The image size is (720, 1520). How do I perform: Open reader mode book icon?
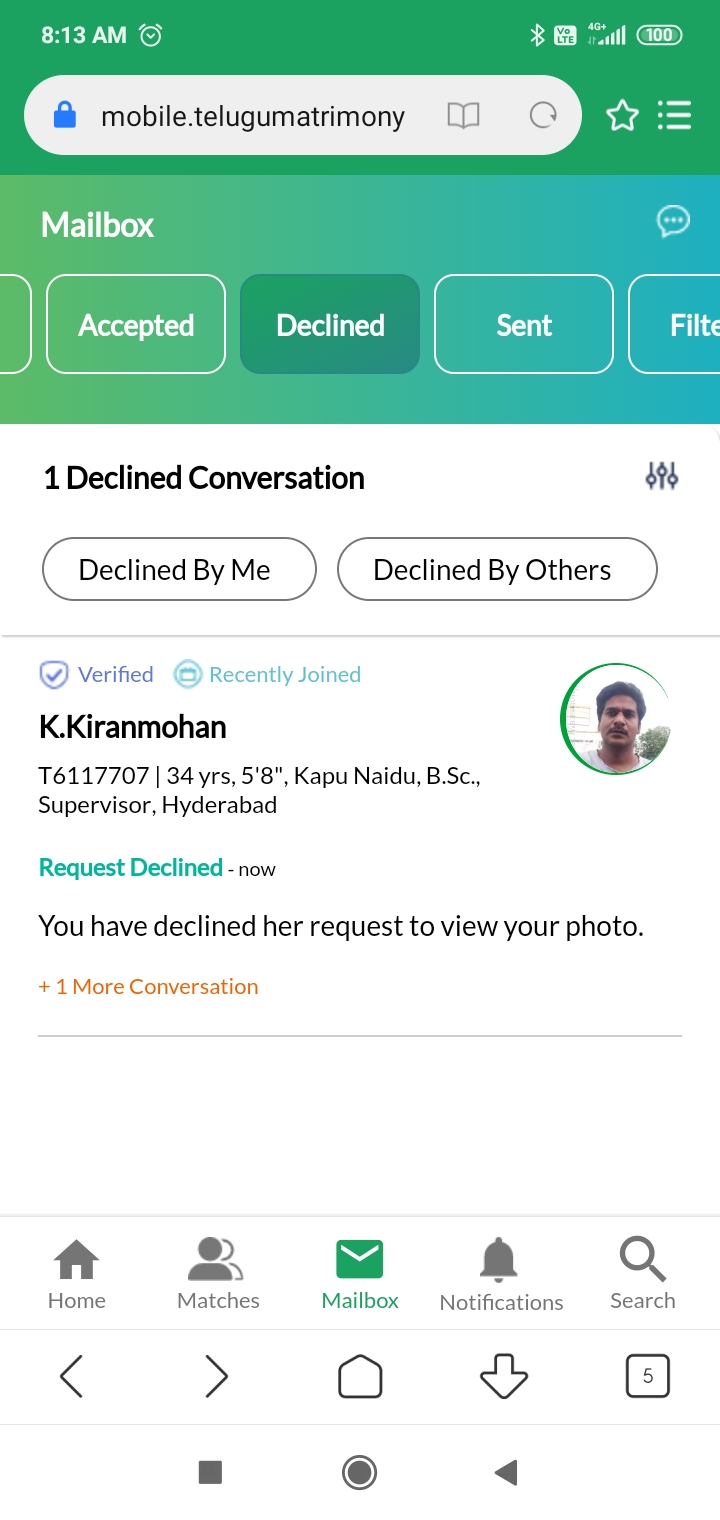pos(463,117)
